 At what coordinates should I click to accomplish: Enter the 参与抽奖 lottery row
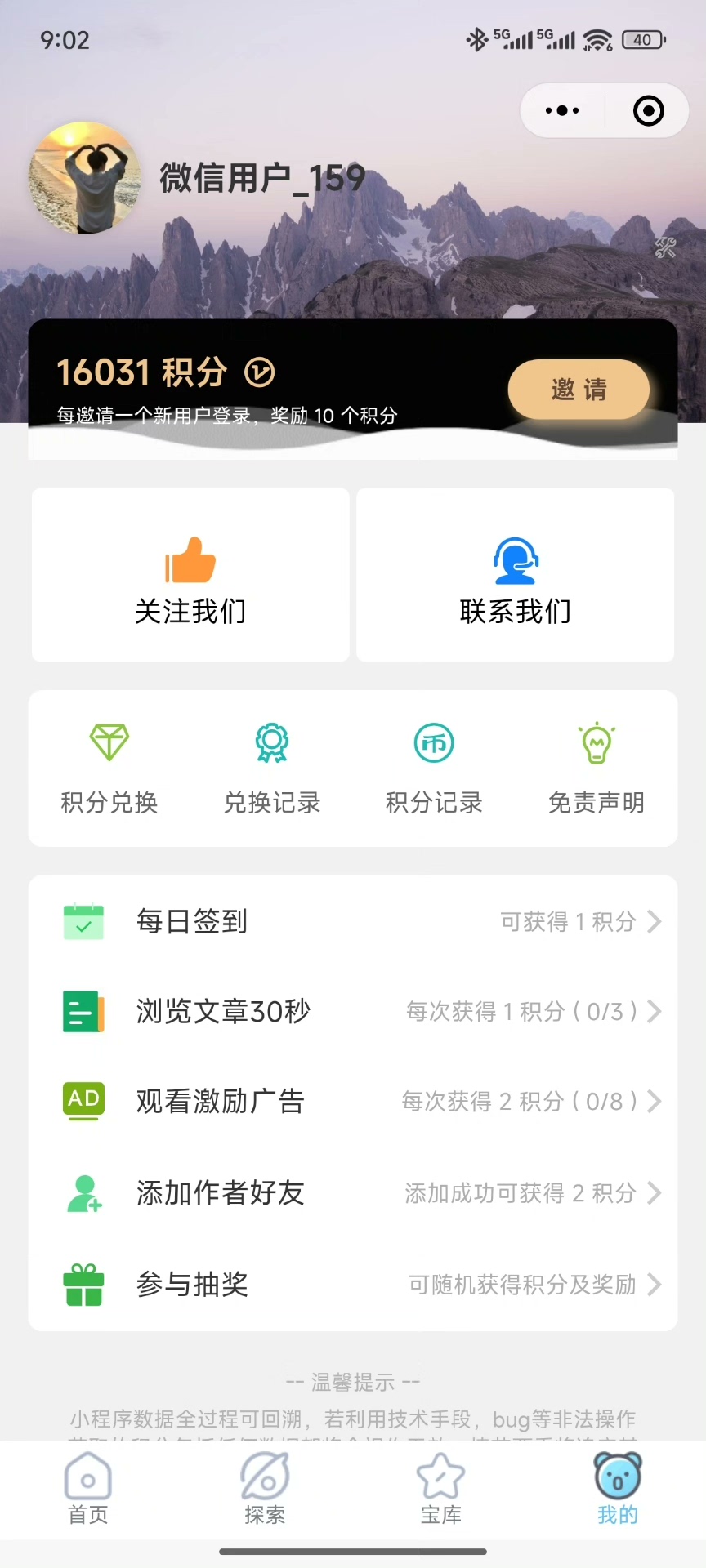click(x=353, y=1285)
